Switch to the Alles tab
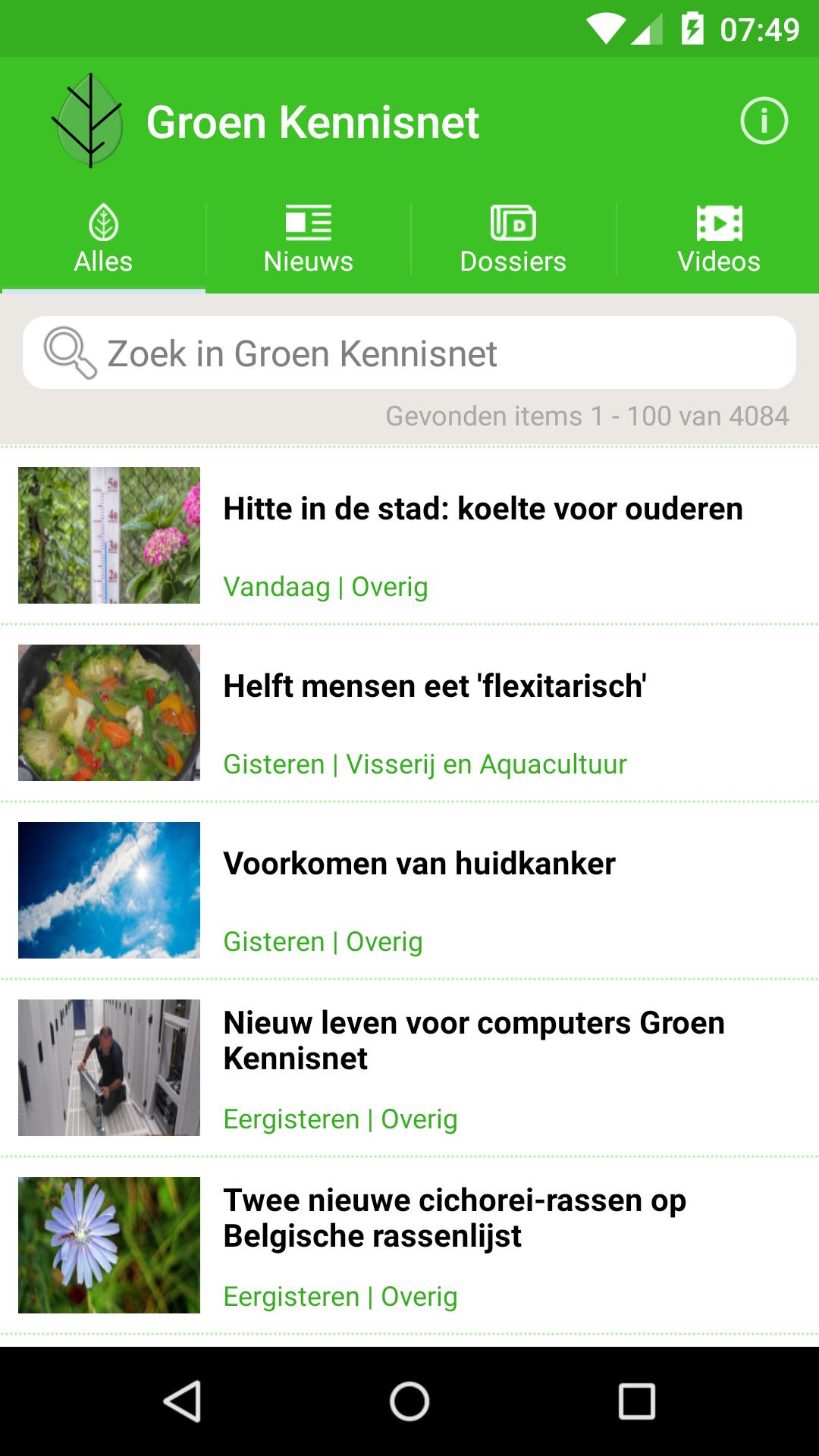The image size is (819, 1456). click(x=102, y=241)
